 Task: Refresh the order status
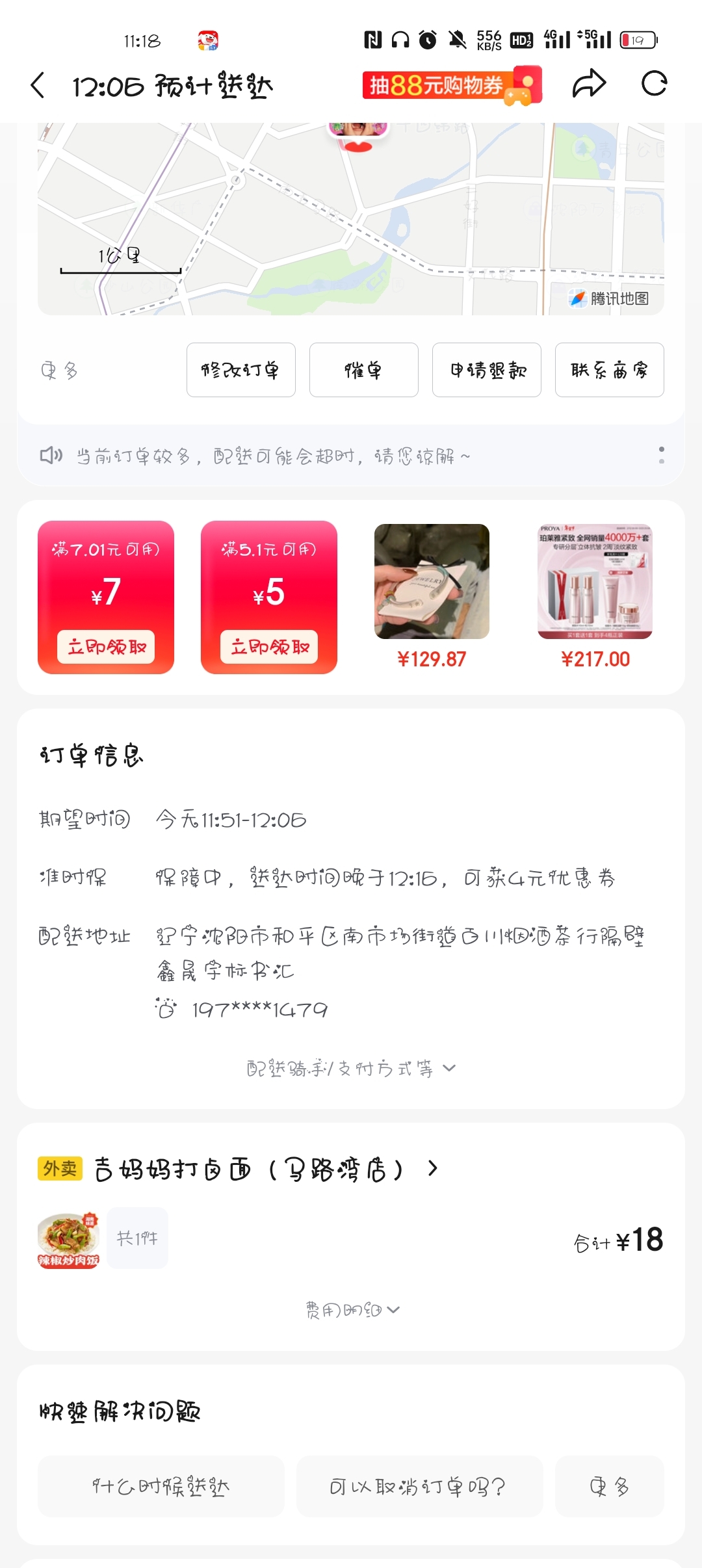pyautogui.click(x=654, y=84)
